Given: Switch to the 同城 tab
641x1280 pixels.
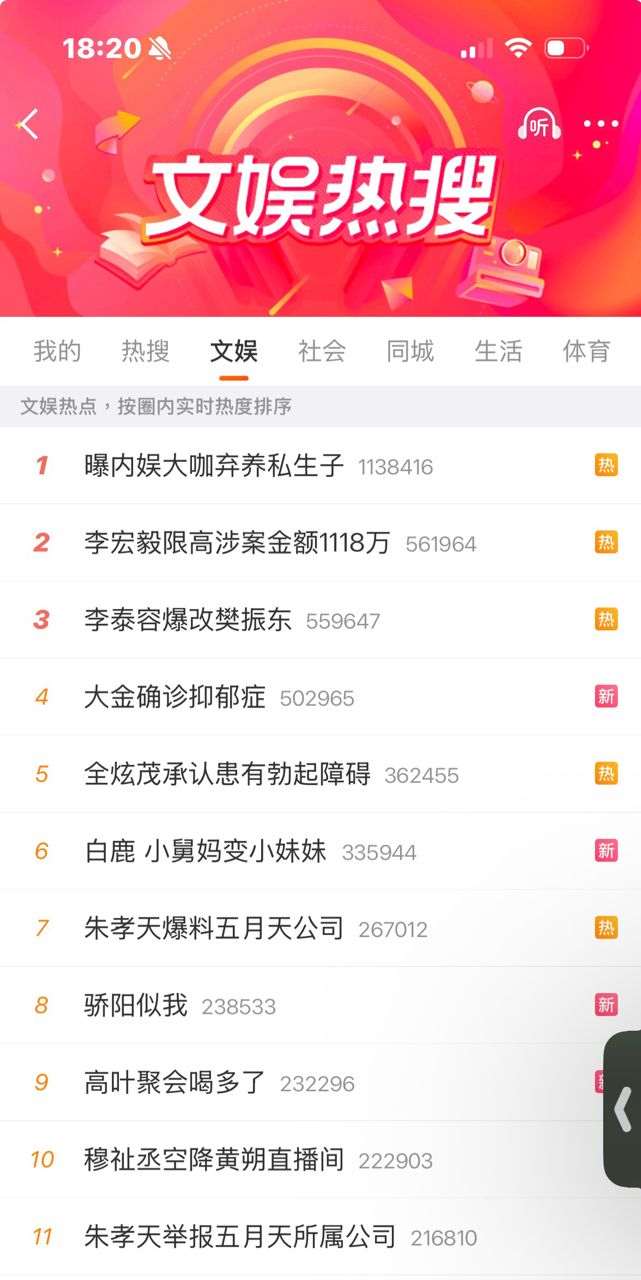Looking at the screenshot, I should 410,351.
